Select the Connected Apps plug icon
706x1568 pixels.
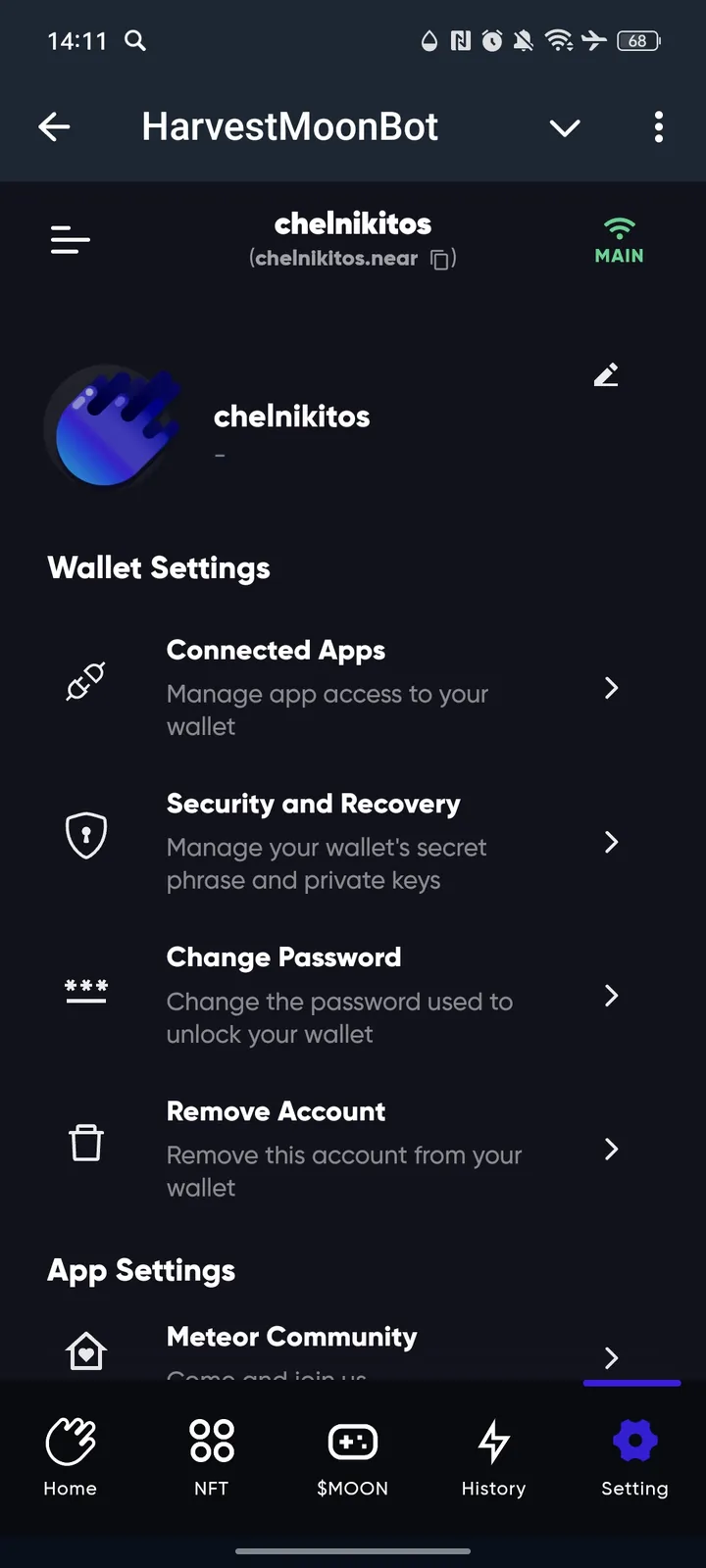[x=86, y=681]
